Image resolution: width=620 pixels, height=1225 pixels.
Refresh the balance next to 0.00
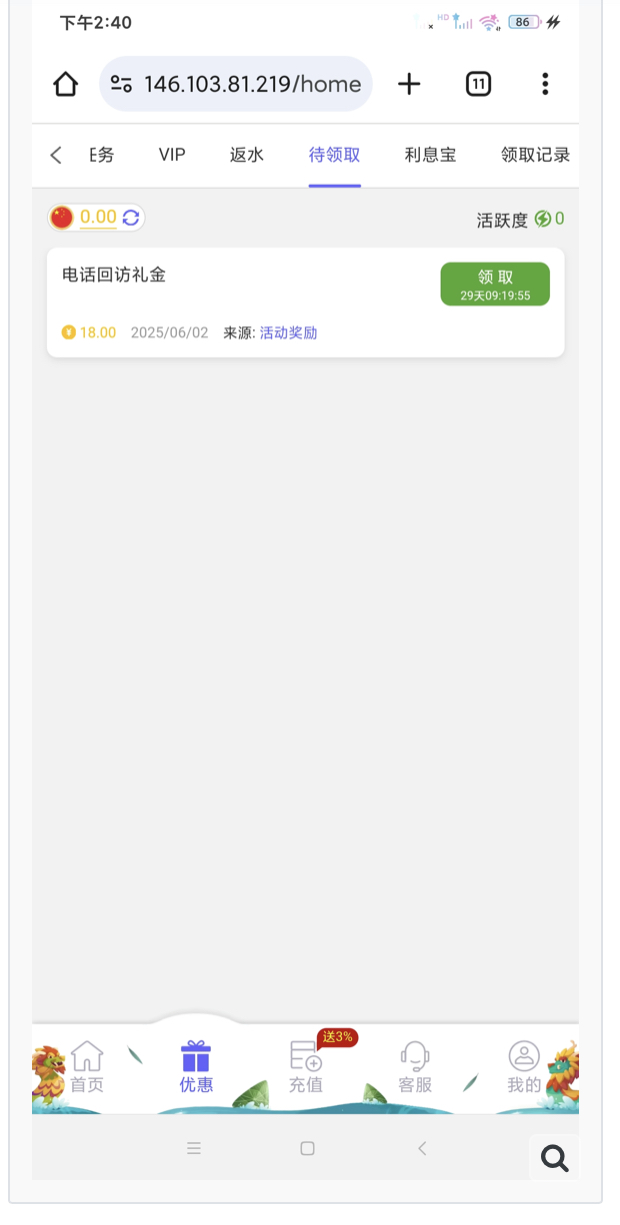click(x=131, y=217)
